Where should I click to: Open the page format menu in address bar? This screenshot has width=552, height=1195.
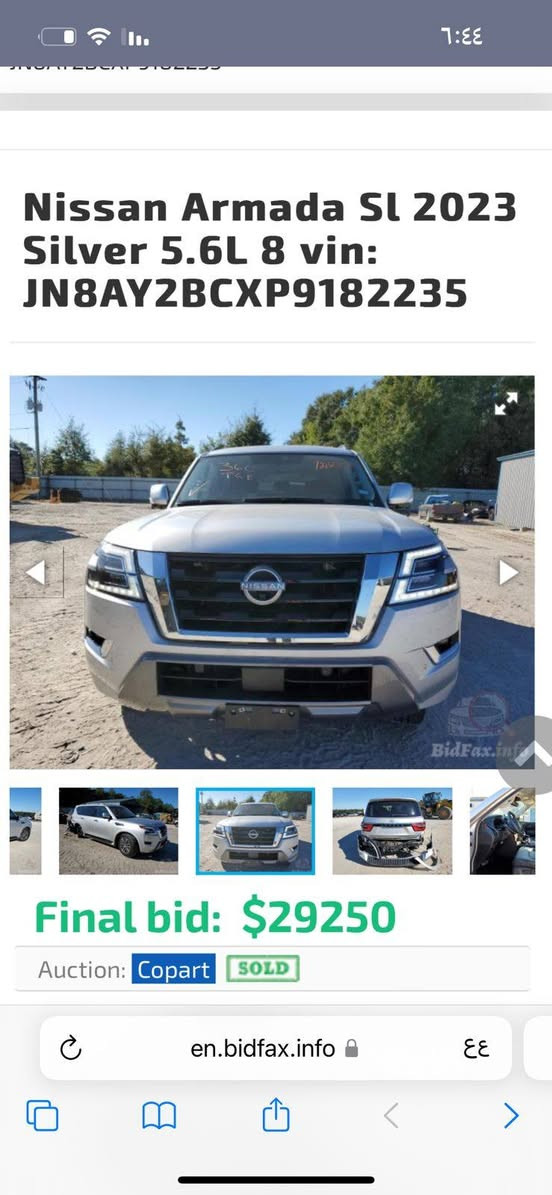[x=476, y=1049]
